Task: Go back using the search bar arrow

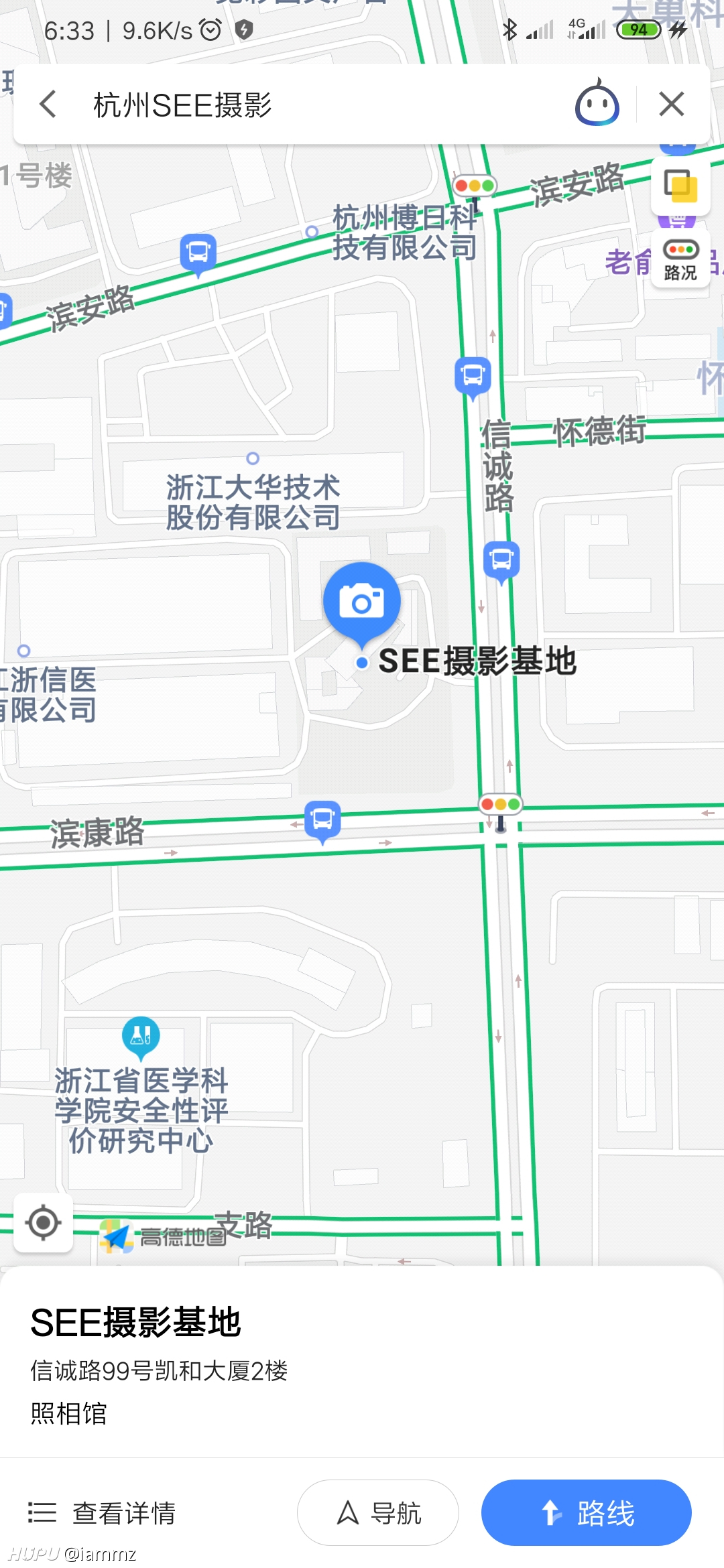Action: coord(48,105)
